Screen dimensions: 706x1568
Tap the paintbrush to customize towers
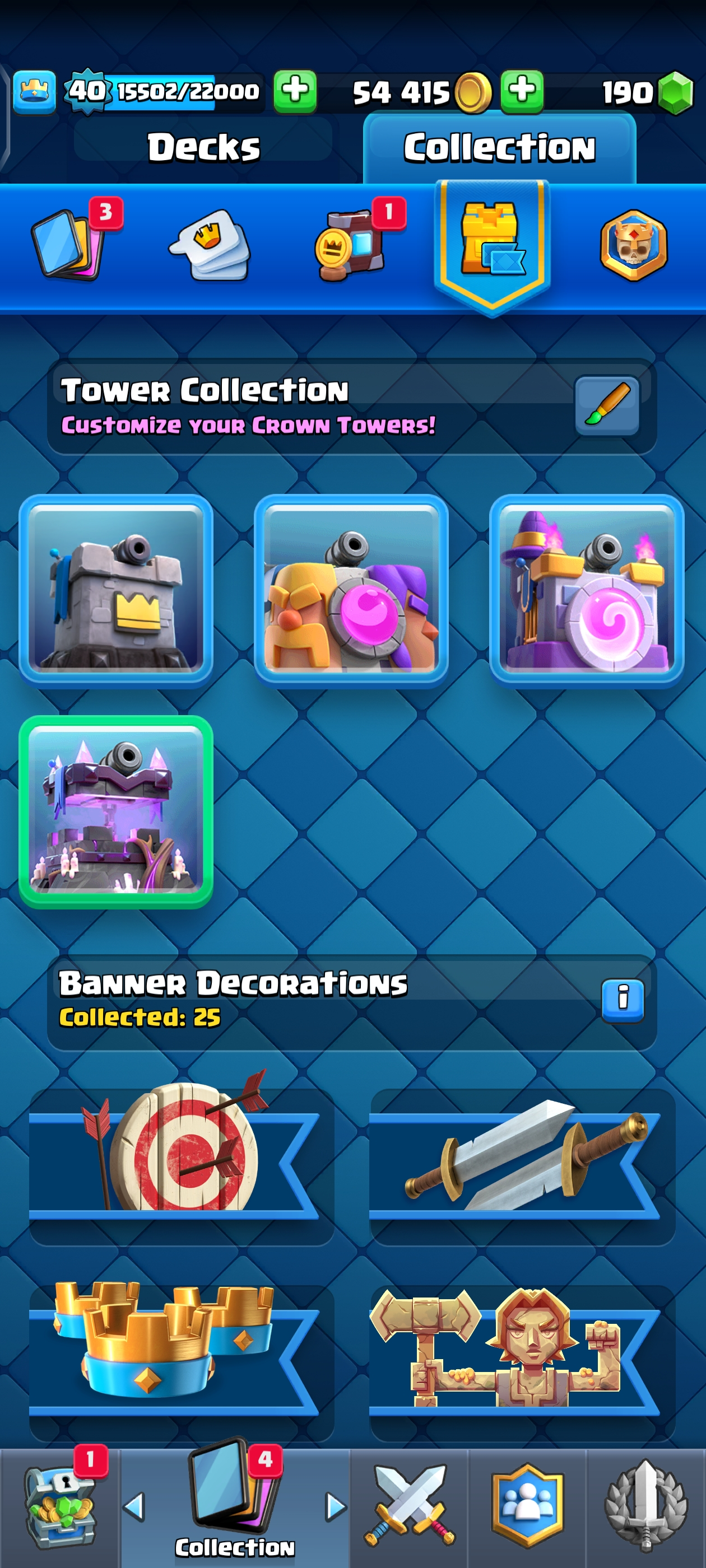[607, 405]
